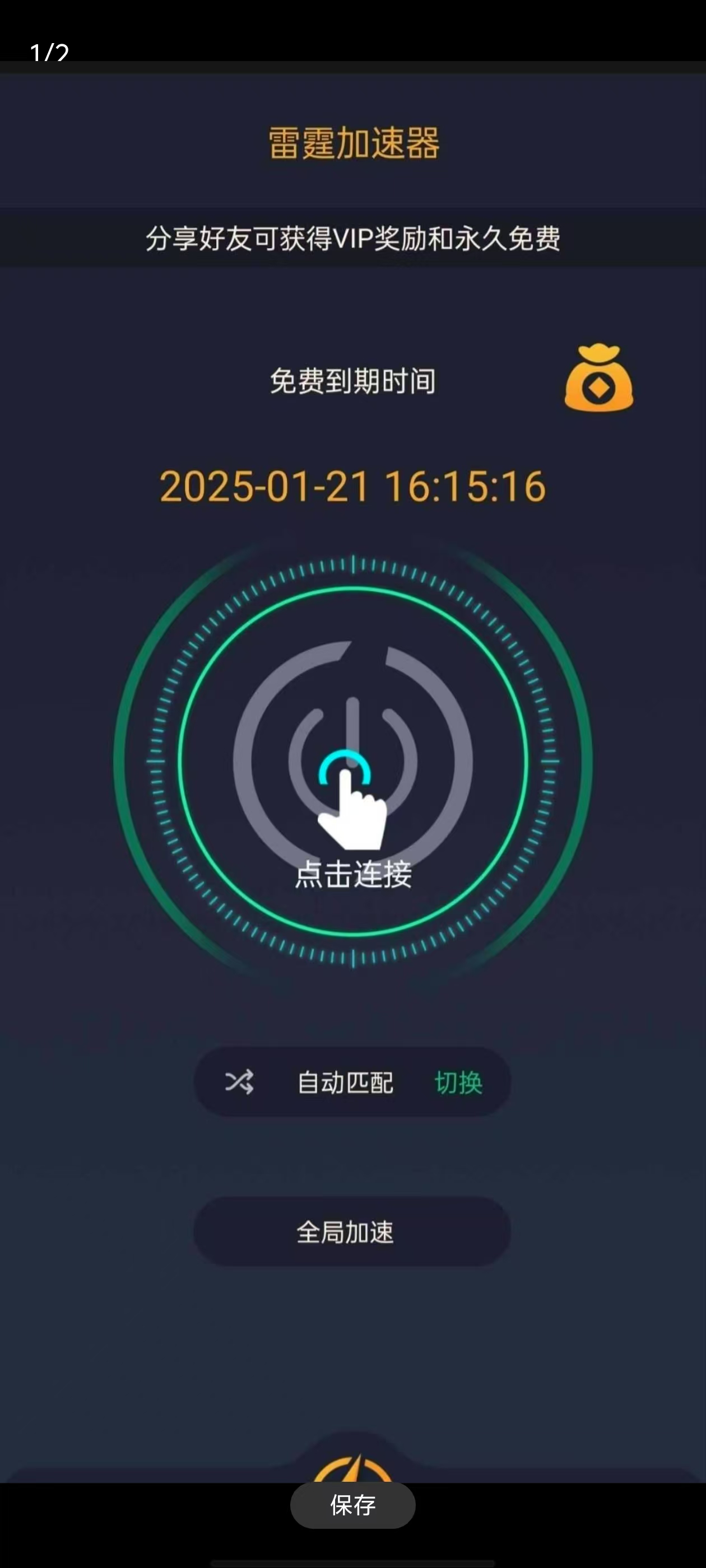Image resolution: width=706 pixels, height=1568 pixels.
Task: Tap the 保存 button to save image
Action: [x=352, y=1505]
